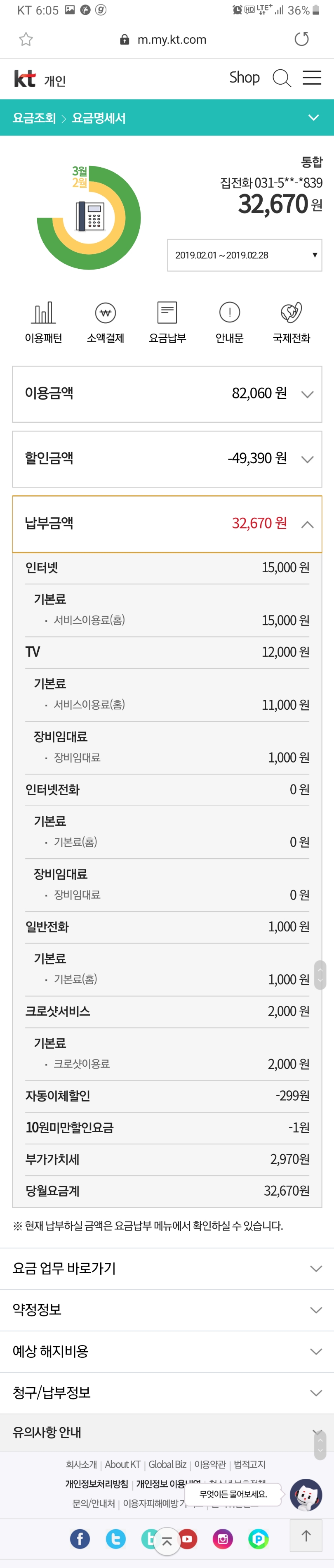Open the hamburger menu
Image resolution: width=334 pixels, height=1568 pixels.
point(312,78)
